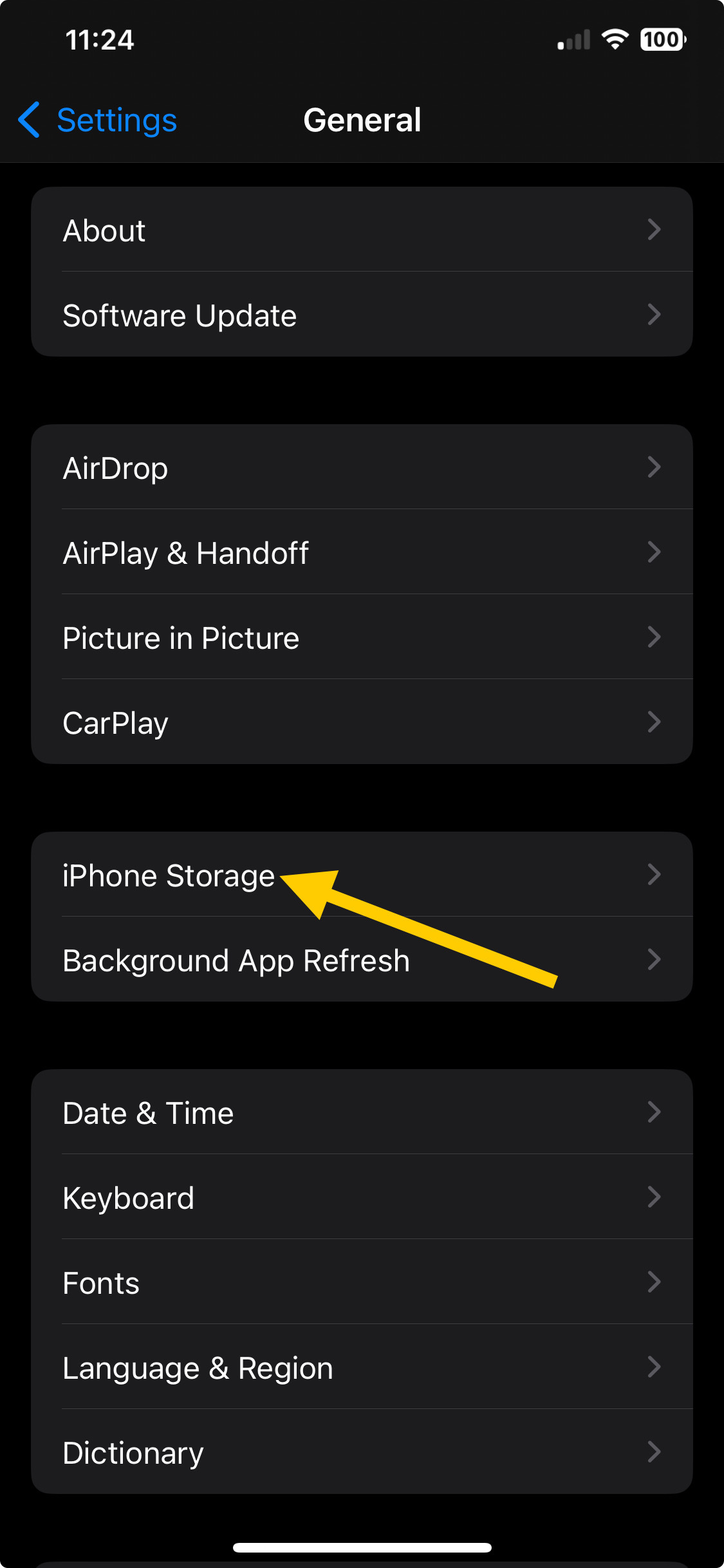
Task: Open Language & Region
Action: tap(362, 1367)
